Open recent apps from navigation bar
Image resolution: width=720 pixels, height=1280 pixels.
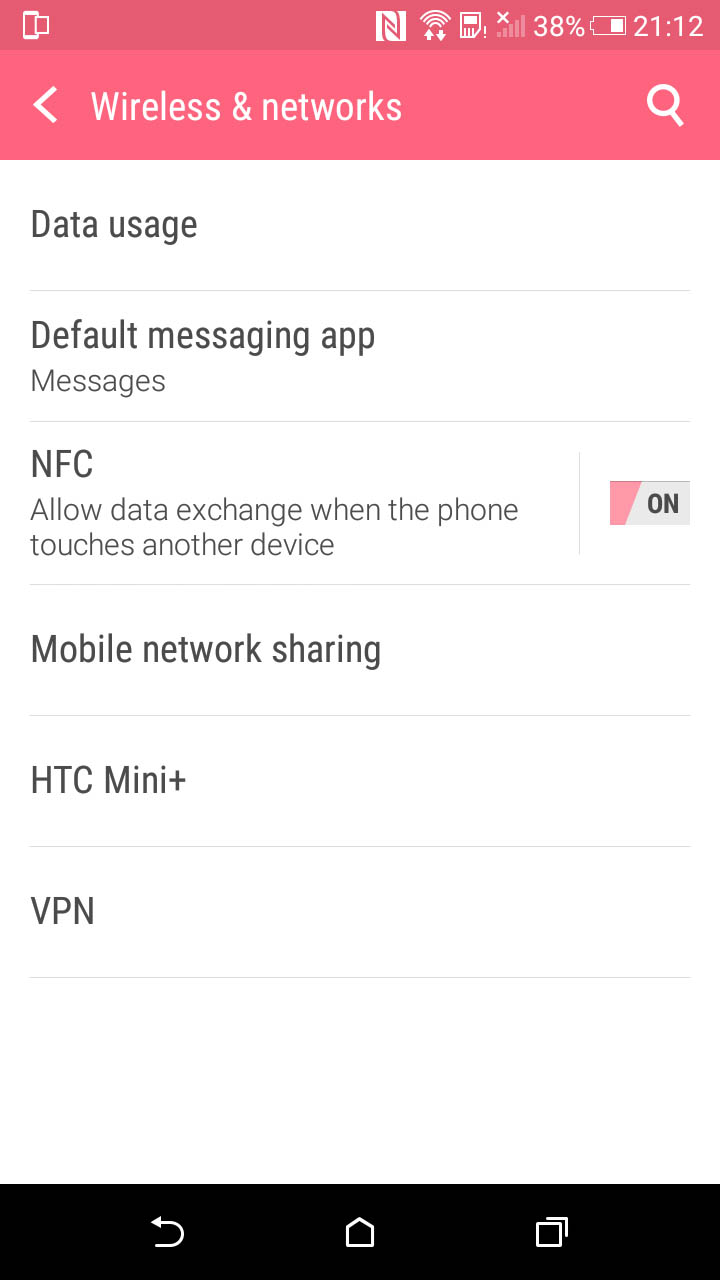coord(551,1232)
